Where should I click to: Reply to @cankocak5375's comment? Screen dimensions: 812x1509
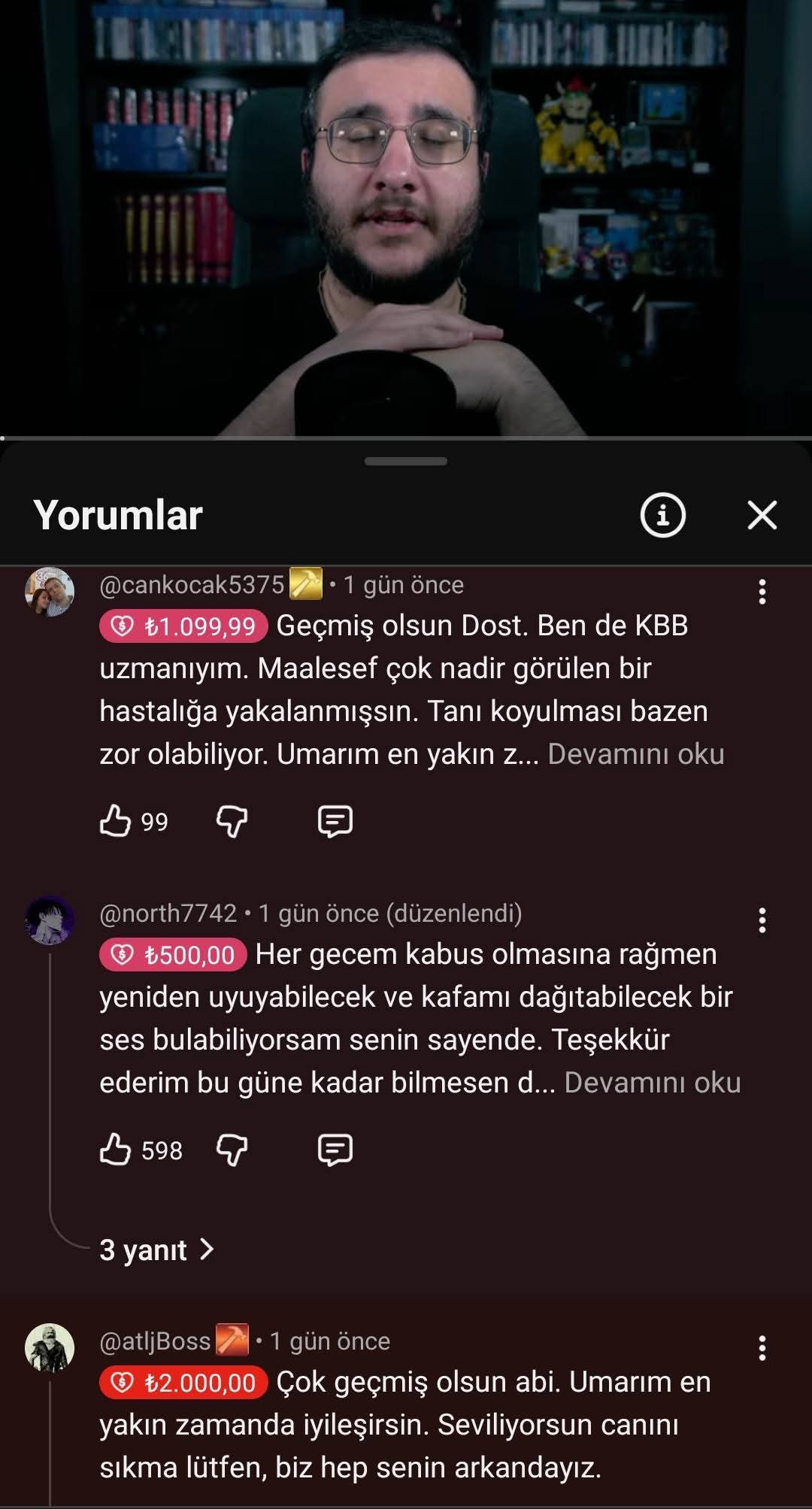click(335, 820)
